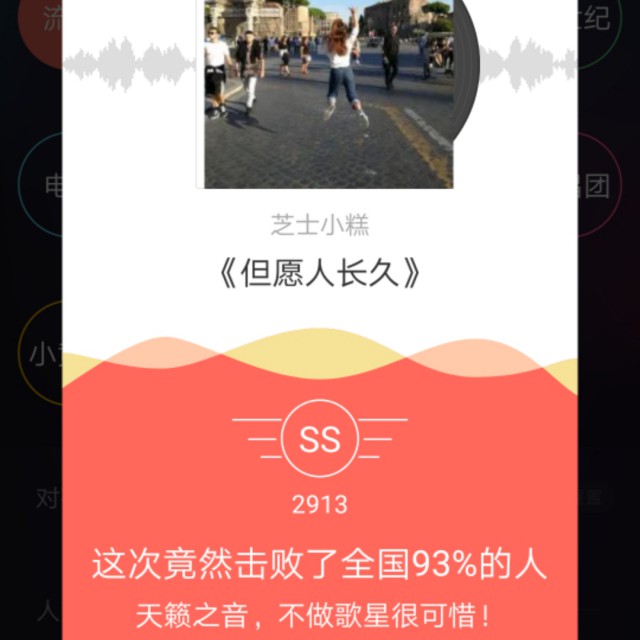Image resolution: width=640 pixels, height=640 pixels.
Task: Open singer 芝士小糕's profile
Action: [x=320, y=225]
